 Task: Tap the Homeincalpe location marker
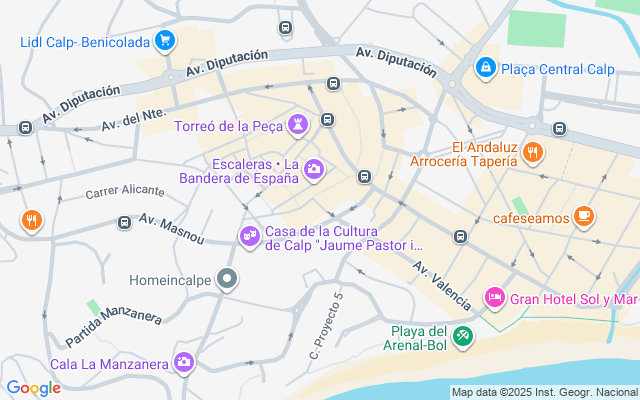point(227,279)
